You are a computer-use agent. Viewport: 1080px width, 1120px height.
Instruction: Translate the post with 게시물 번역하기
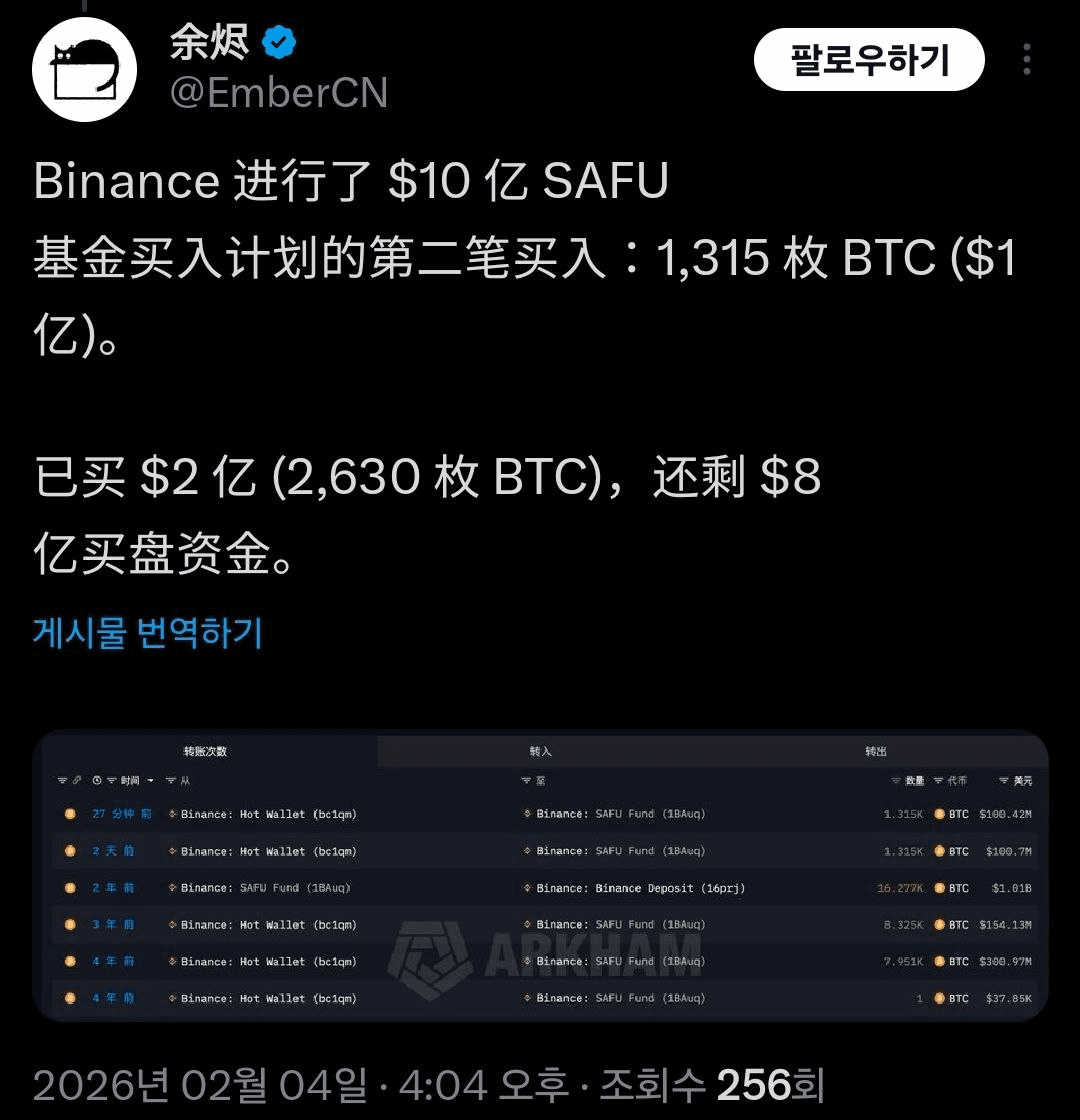(148, 633)
